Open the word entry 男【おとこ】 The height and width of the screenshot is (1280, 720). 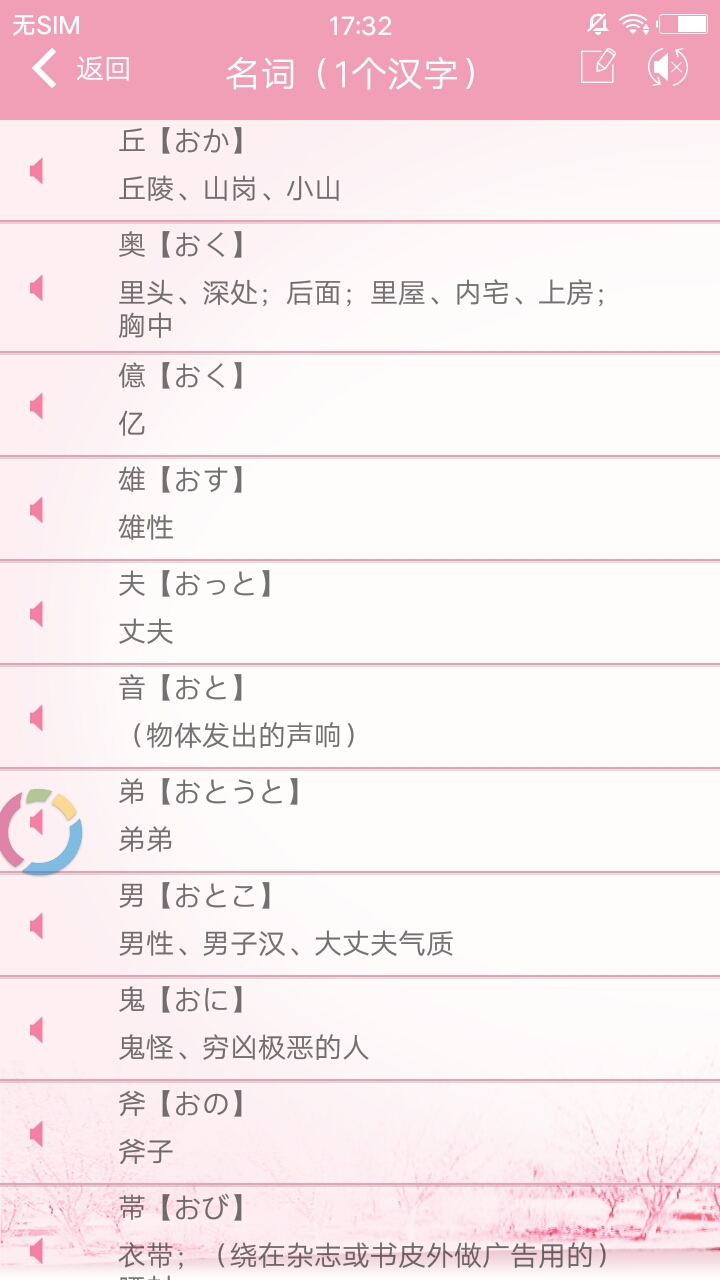pyautogui.click(x=360, y=925)
